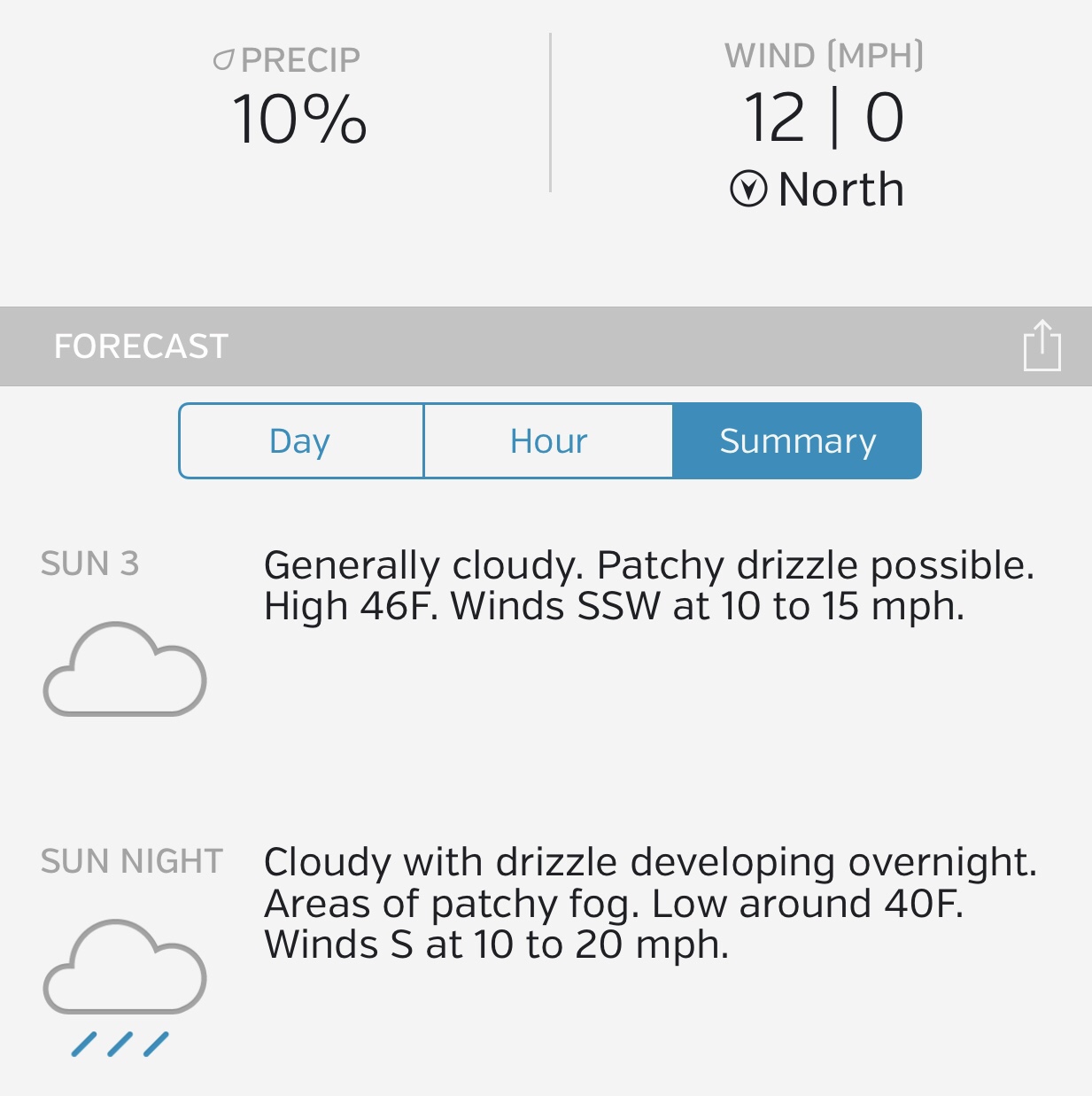Share the forecast
This screenshot has width=1092, height=1096.
tap(1042, 346)
